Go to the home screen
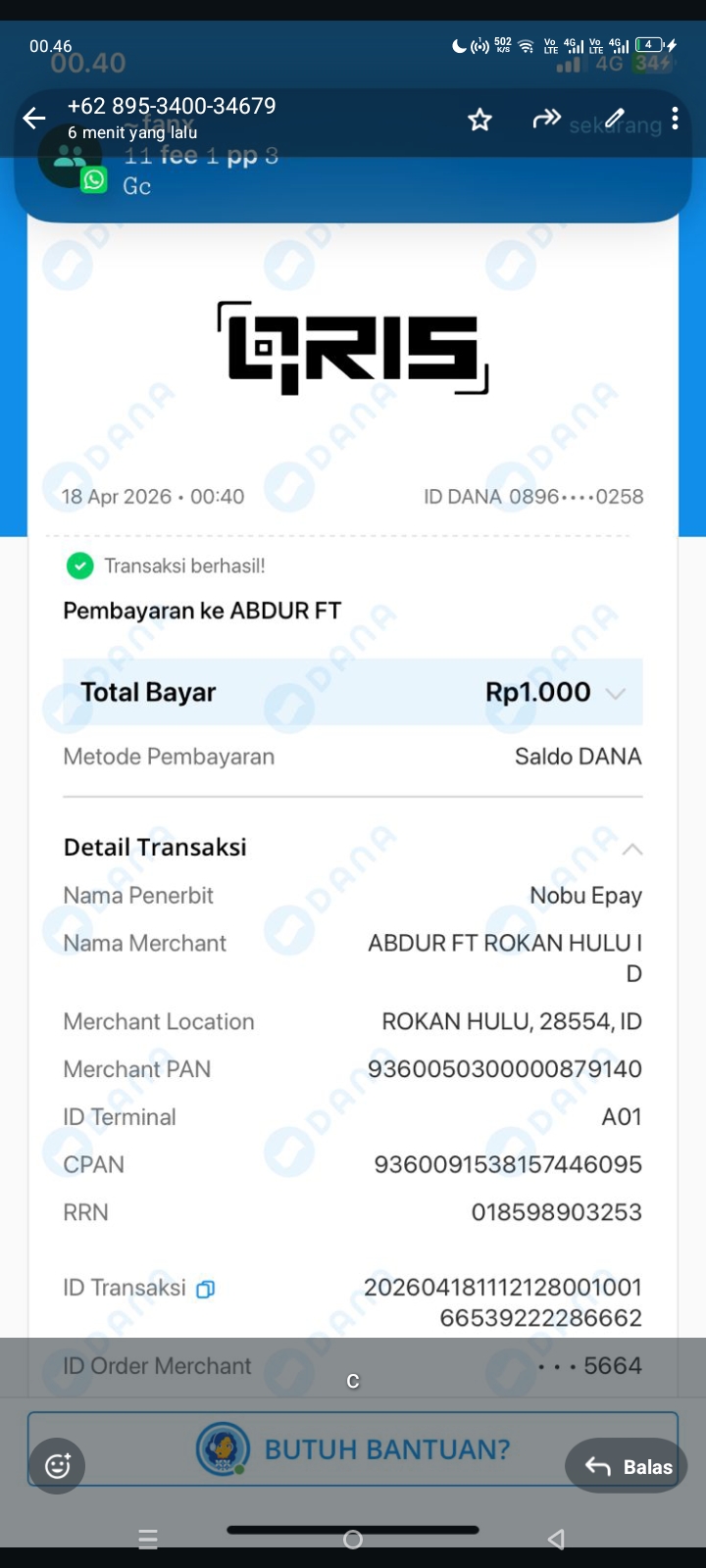This screenshot has height=1568, width=706. [353, 1540]
